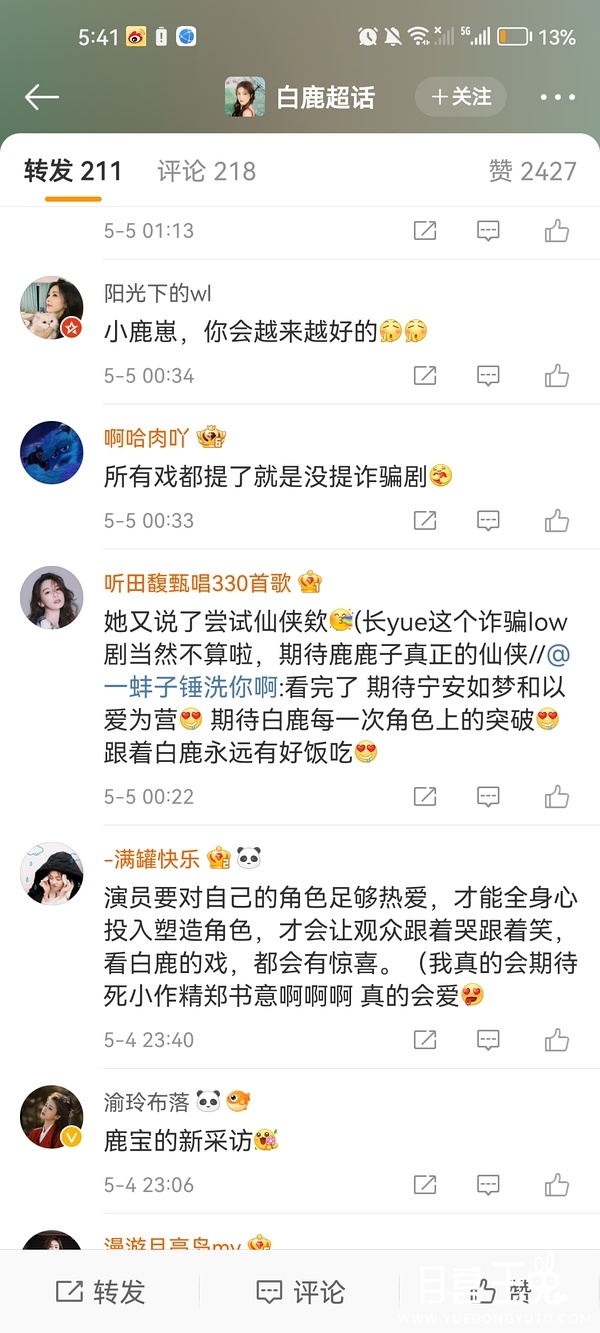Open 阳光下的wl's profile avatar
The height and width of the screenshot is (1333, 600).
pos(51,307)
